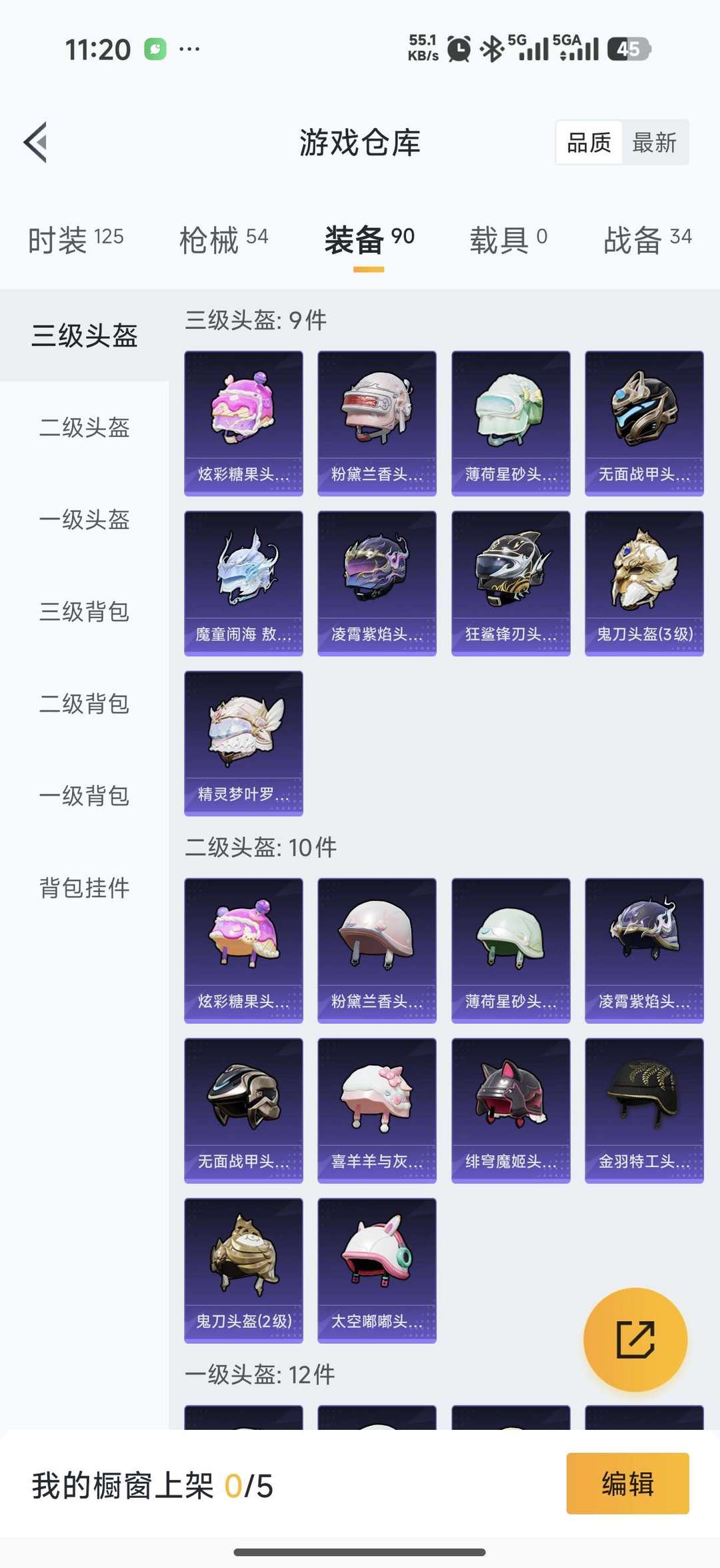Jump to 一级头盔 category
This screenshot has height=1568, width=720.
coord(84,520)
